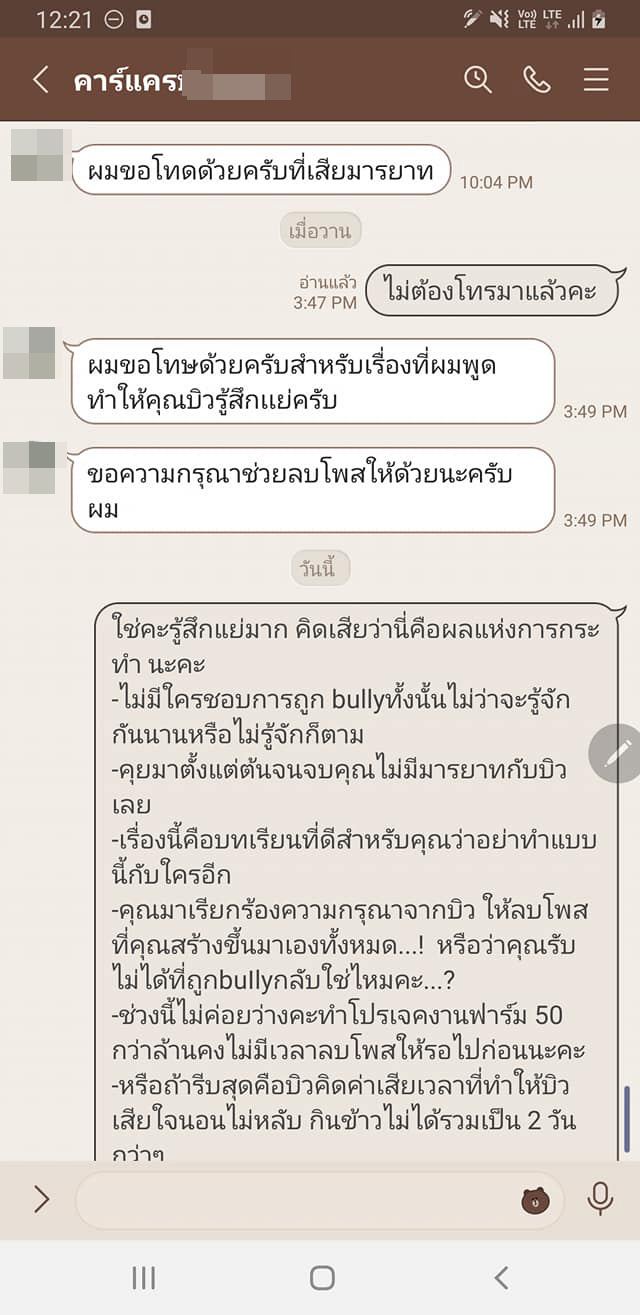Focus the message input field
The height and width of the screenshot is (1315, 640).
[x=295, y=1200]
